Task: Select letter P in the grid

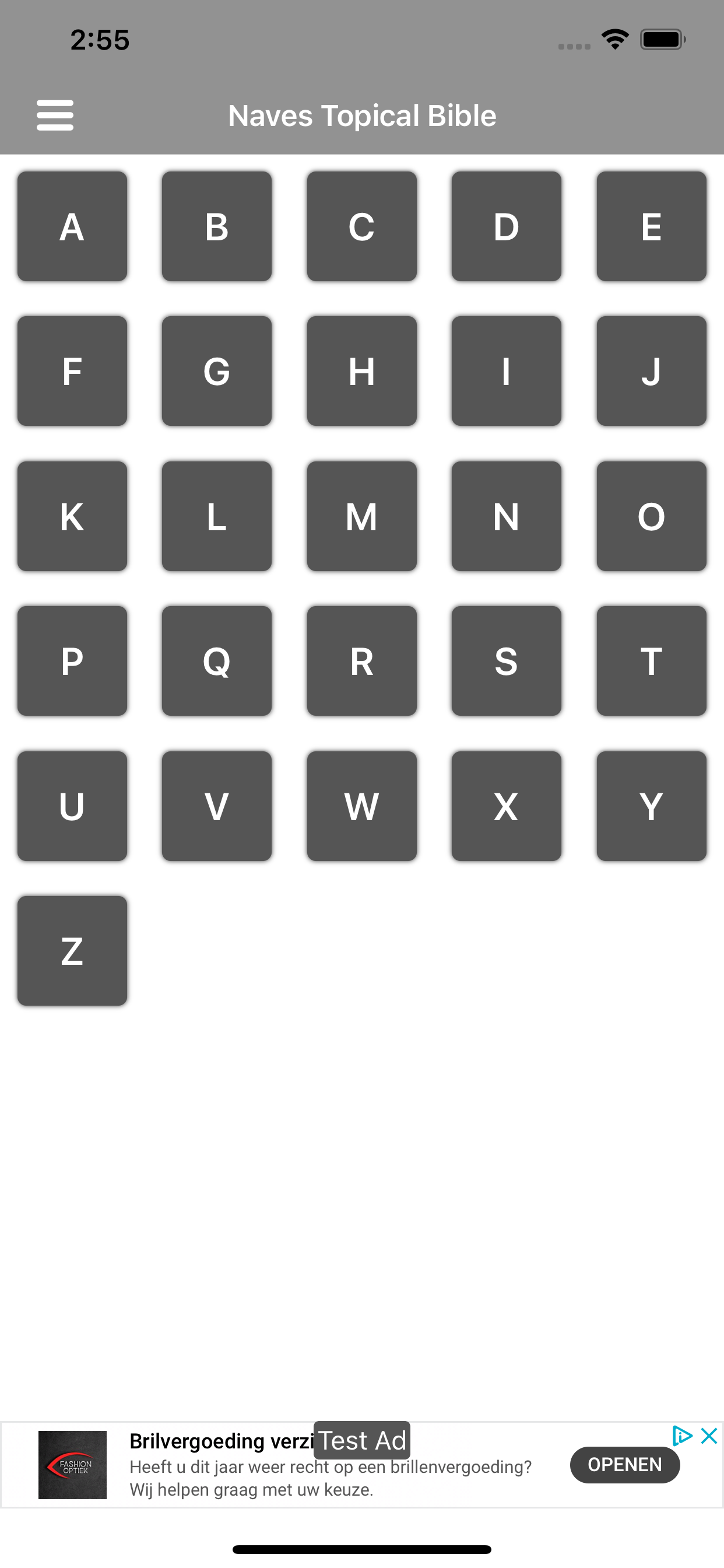Action: 72,661
